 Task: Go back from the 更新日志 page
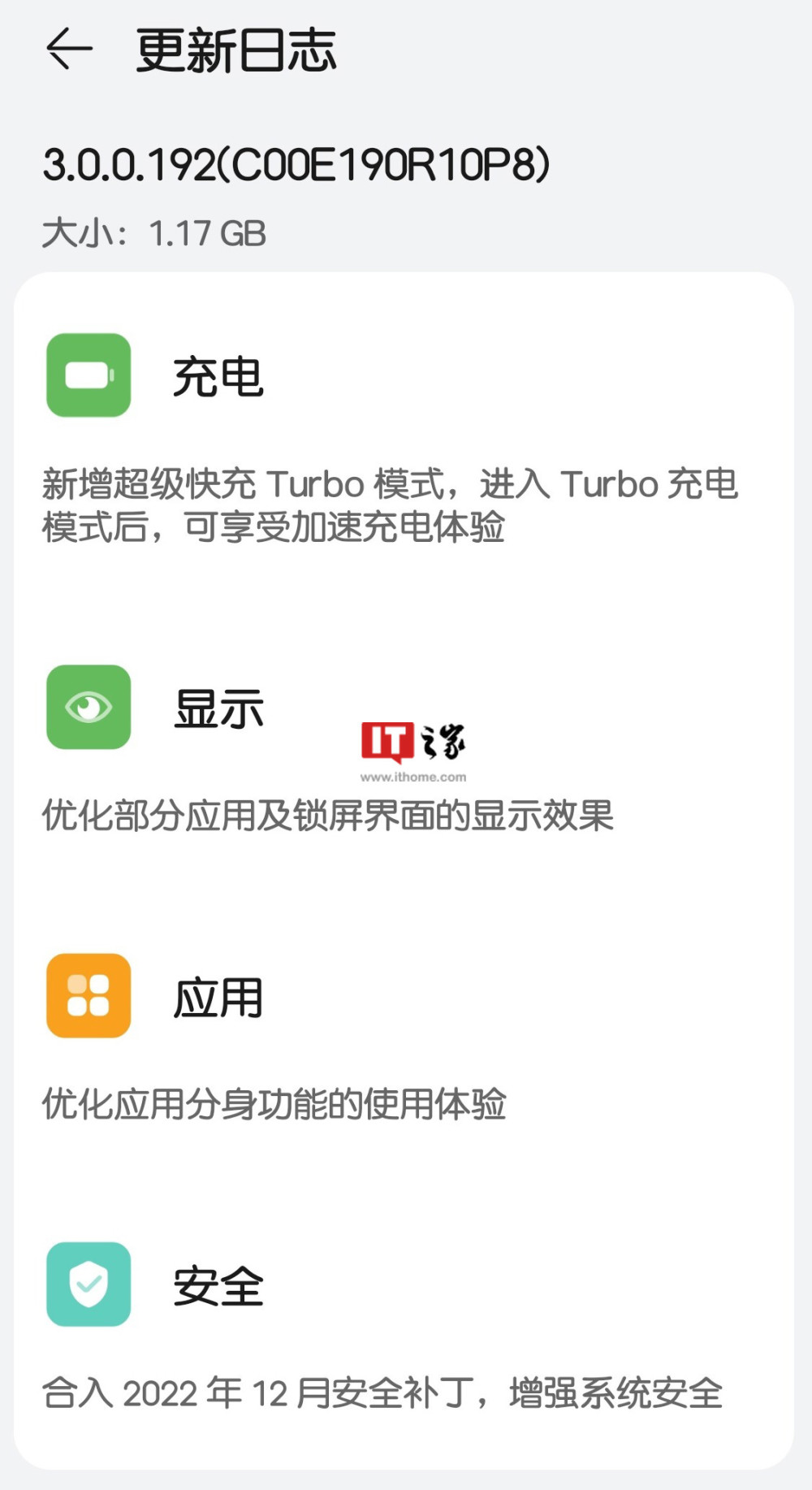[x=69, y=50]
